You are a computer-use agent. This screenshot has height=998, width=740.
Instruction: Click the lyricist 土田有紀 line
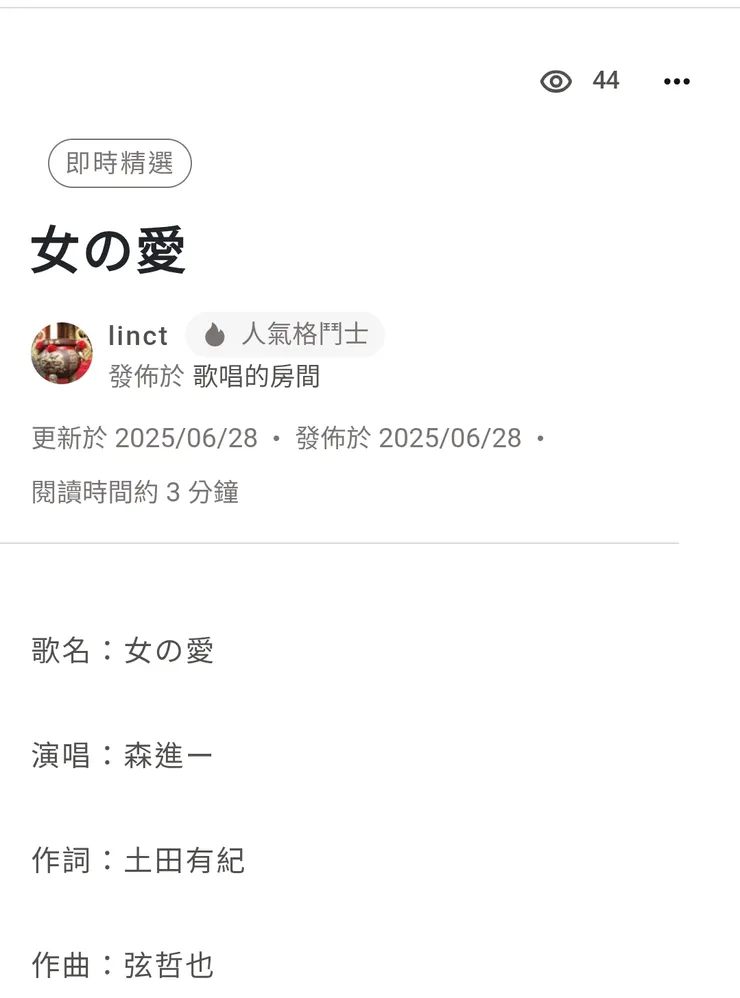click(x=138, y=861)
